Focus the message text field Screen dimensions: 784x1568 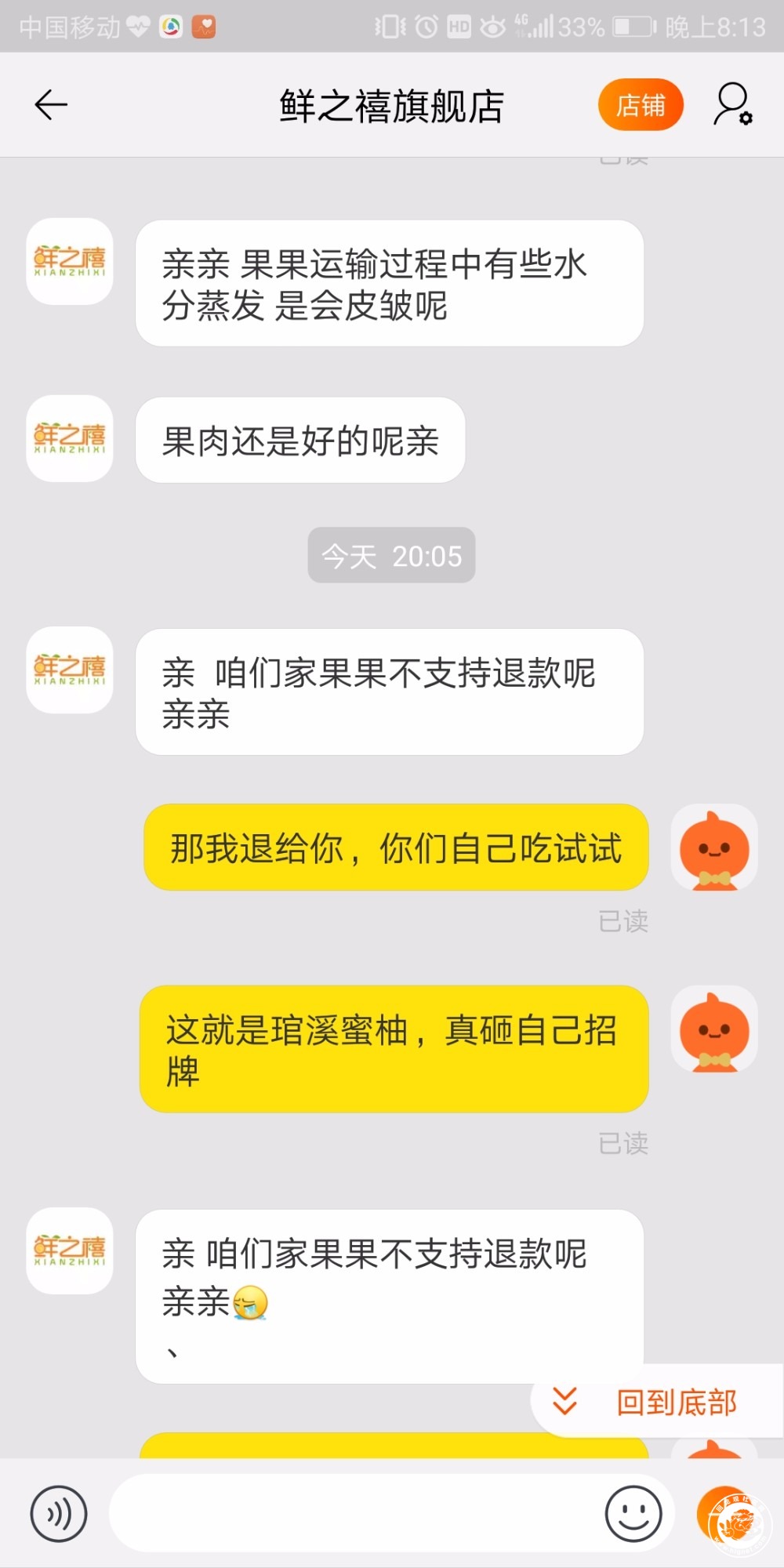coord(353,1513)
